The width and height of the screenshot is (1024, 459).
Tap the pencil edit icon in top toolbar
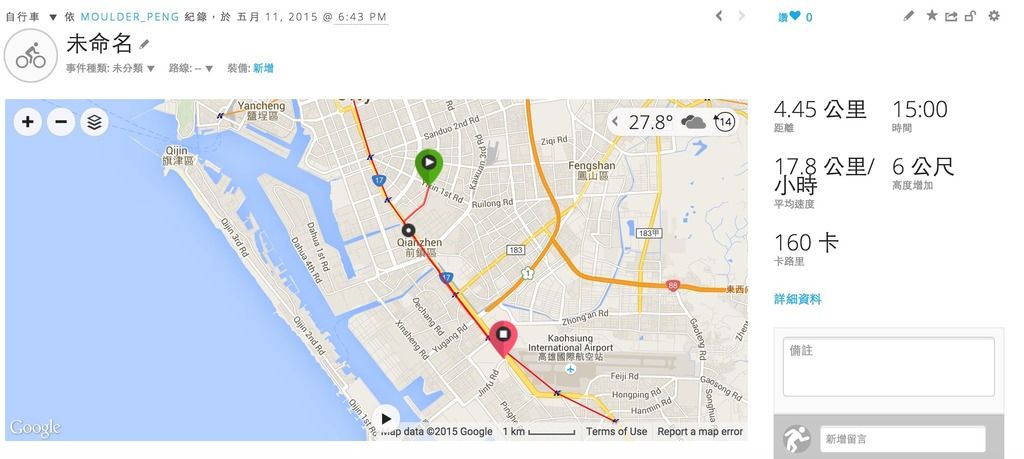coord(908,16)
